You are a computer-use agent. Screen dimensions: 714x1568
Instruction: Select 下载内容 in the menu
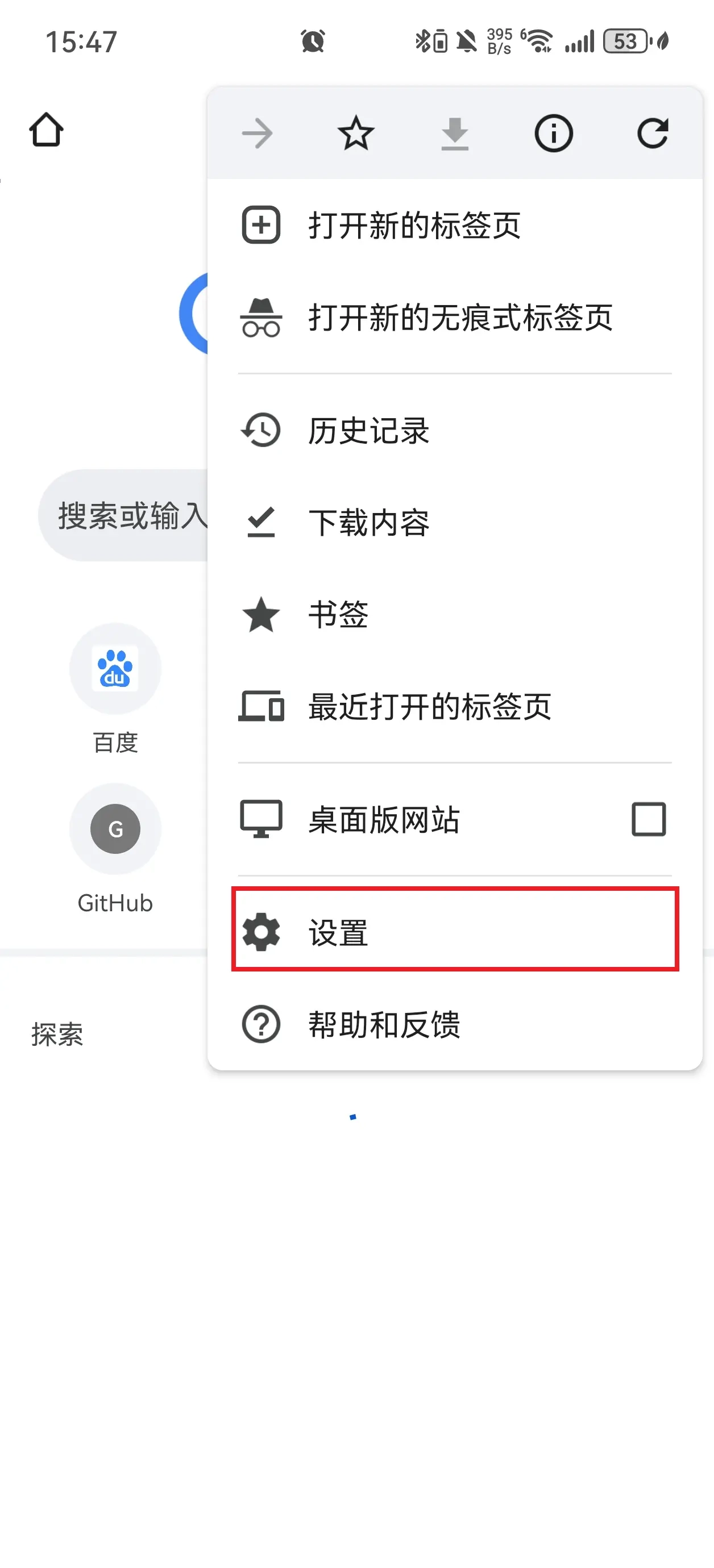(368, 522)
